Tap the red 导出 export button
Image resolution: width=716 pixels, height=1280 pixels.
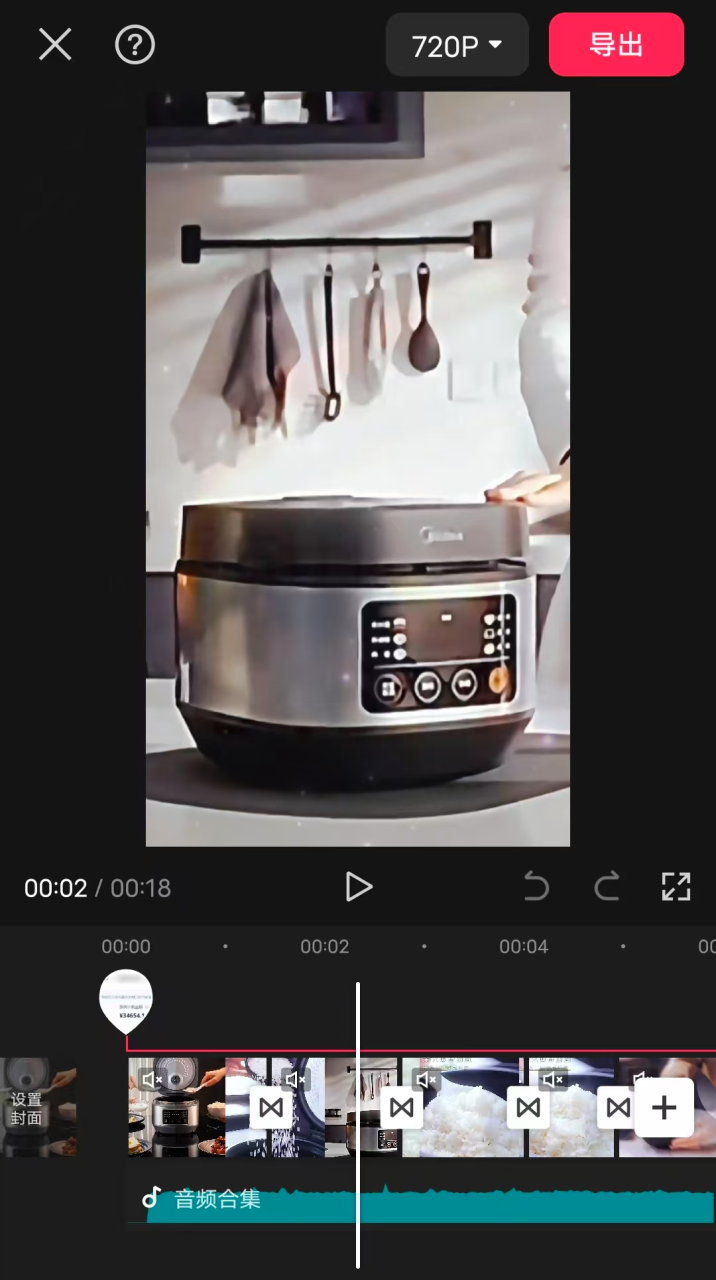pyautogui.click(x=616, y=45)
